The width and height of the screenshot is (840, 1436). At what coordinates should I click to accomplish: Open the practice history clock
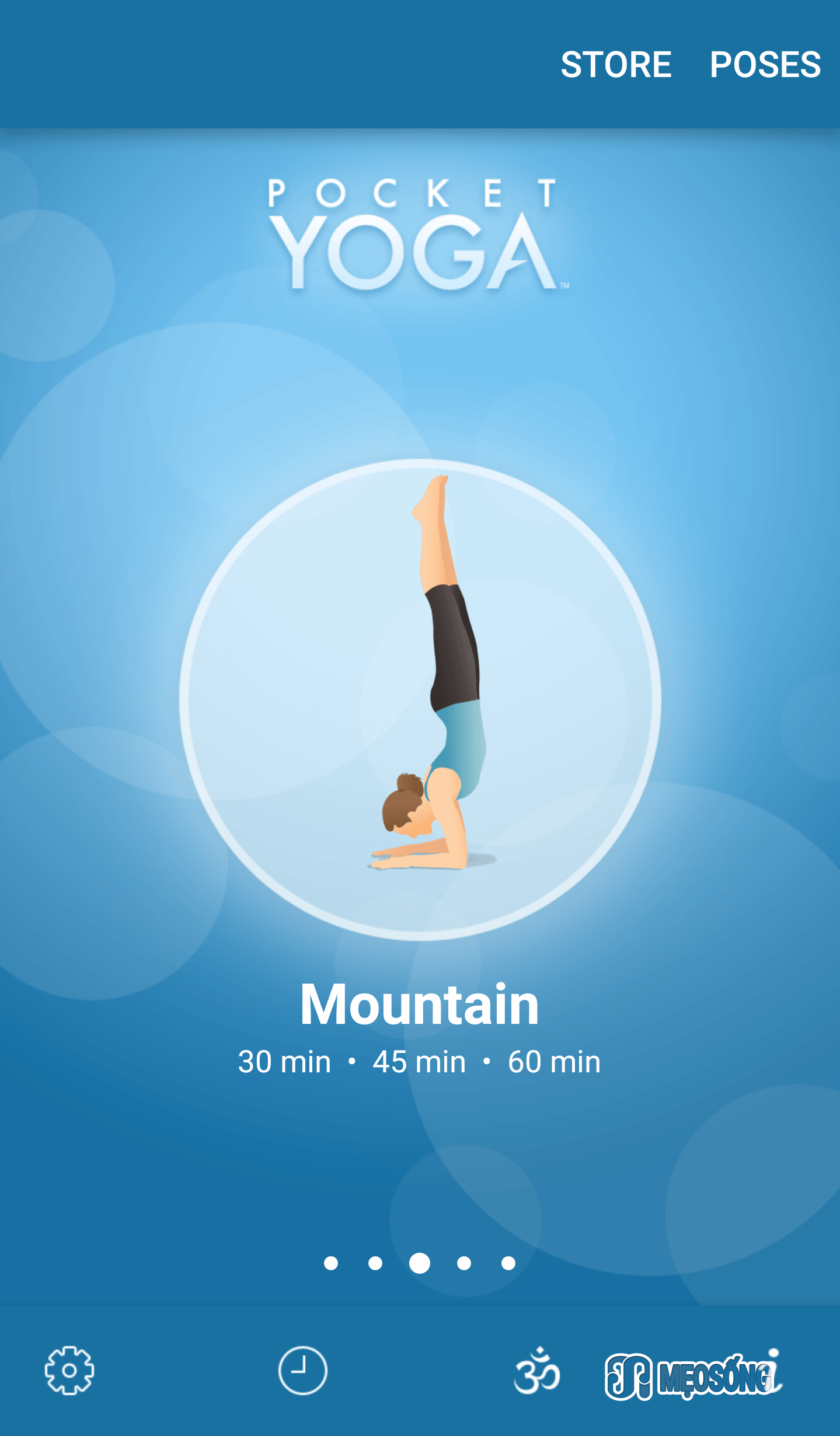[x=302, y=1371]
